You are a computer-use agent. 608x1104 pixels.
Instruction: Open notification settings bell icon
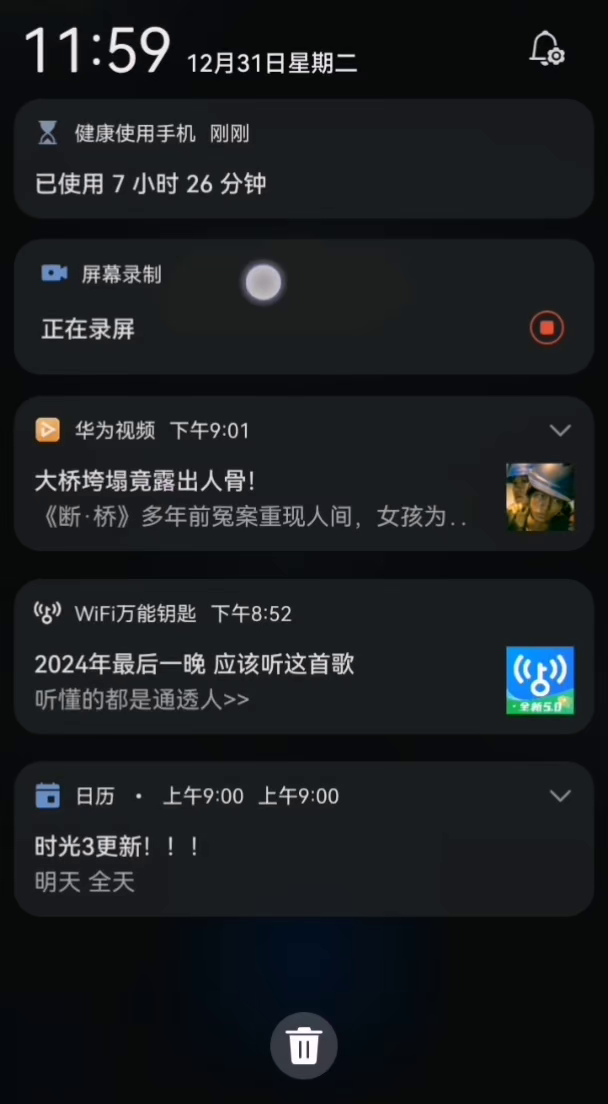click(546, 48)
